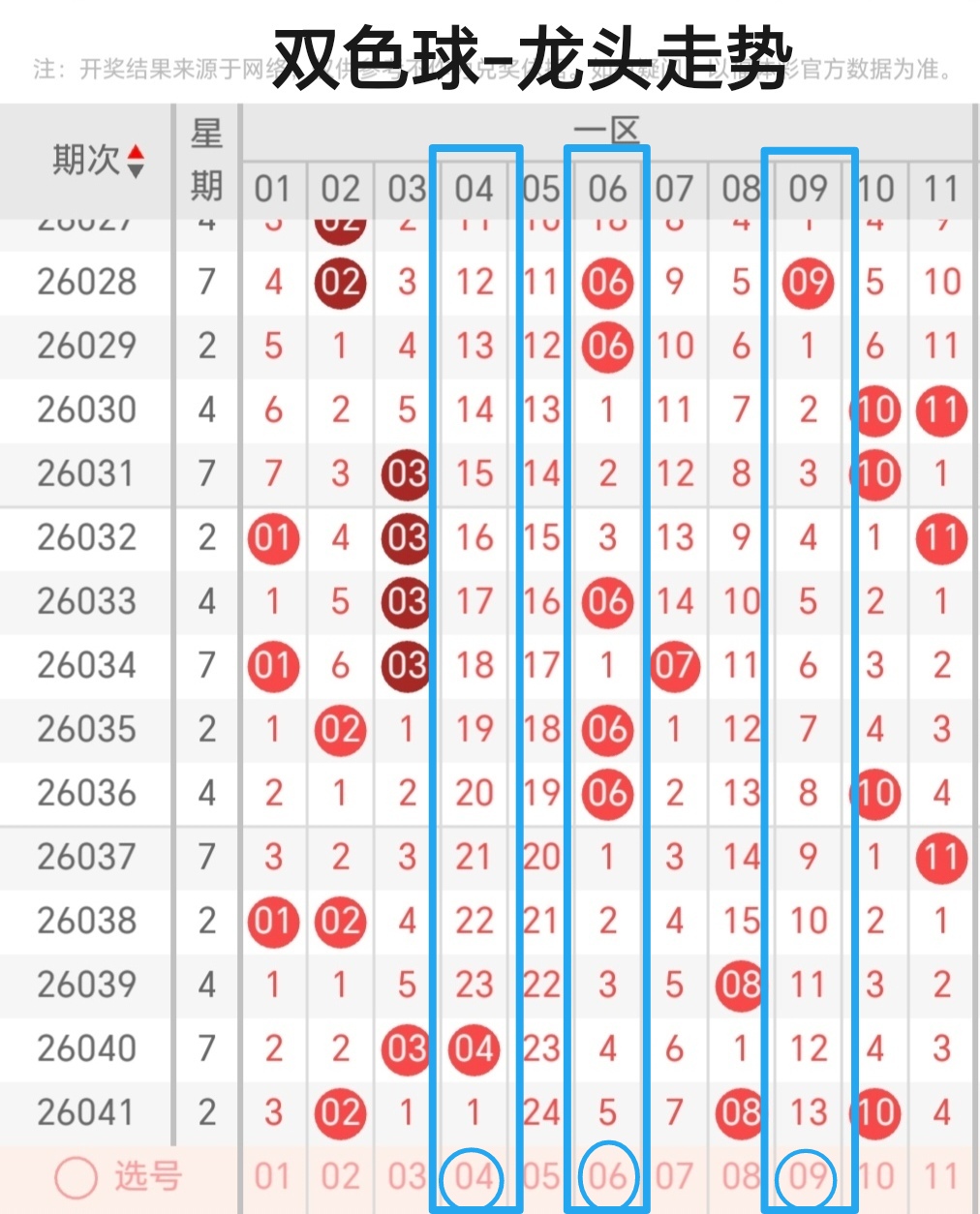Deselect circled number 04 in the 选号 row

(473, 1175)
